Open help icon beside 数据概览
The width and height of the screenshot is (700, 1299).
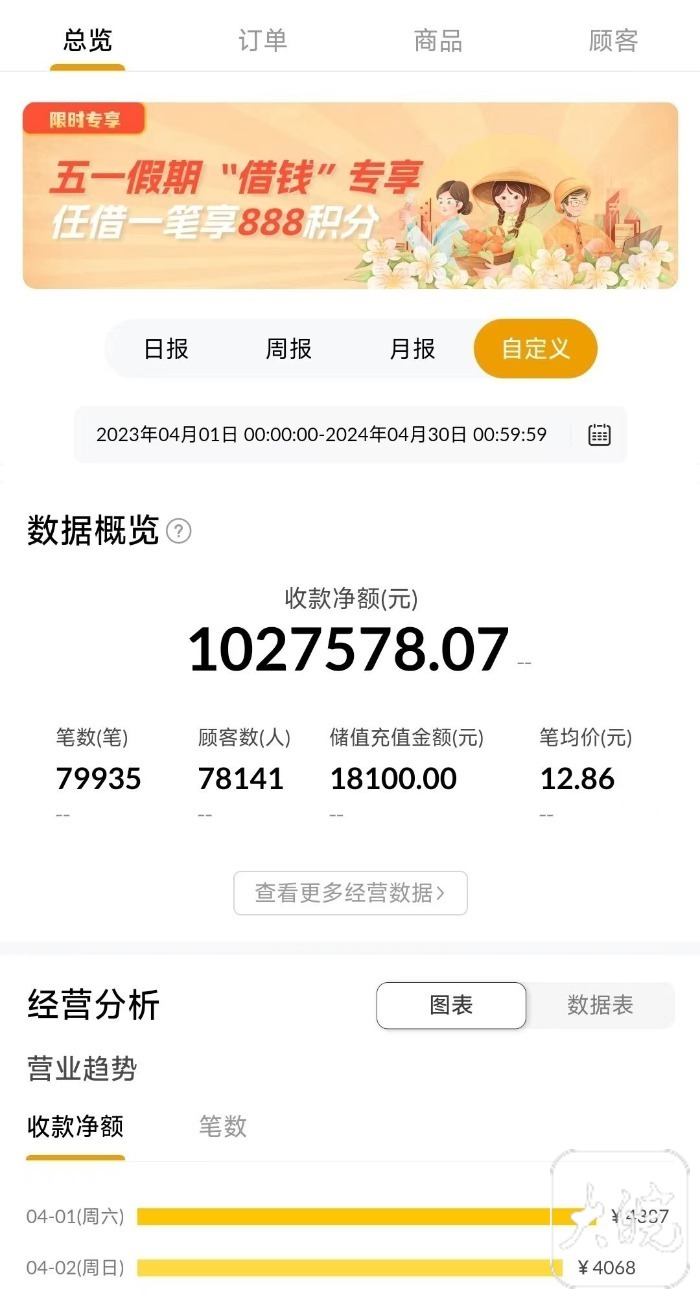[x=178, y=531]
